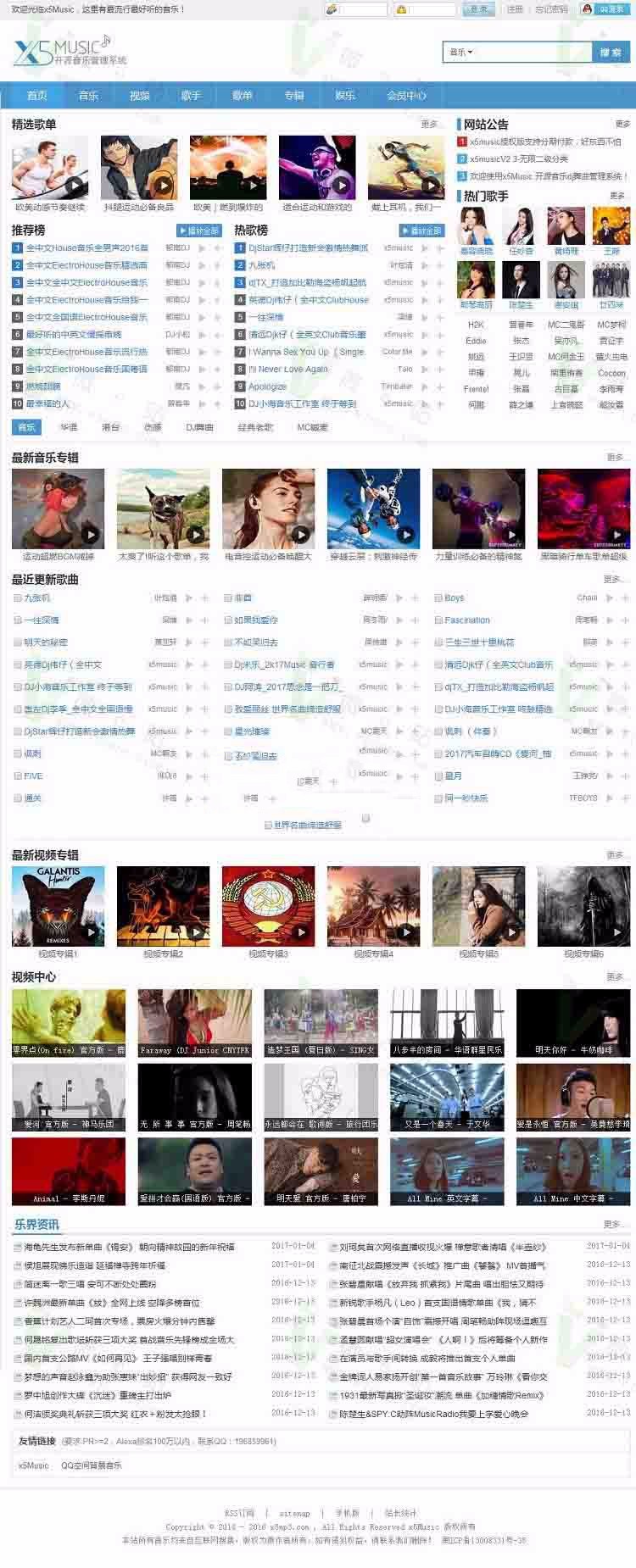Open the 更多 link beside 网站公告

point(622,125)
